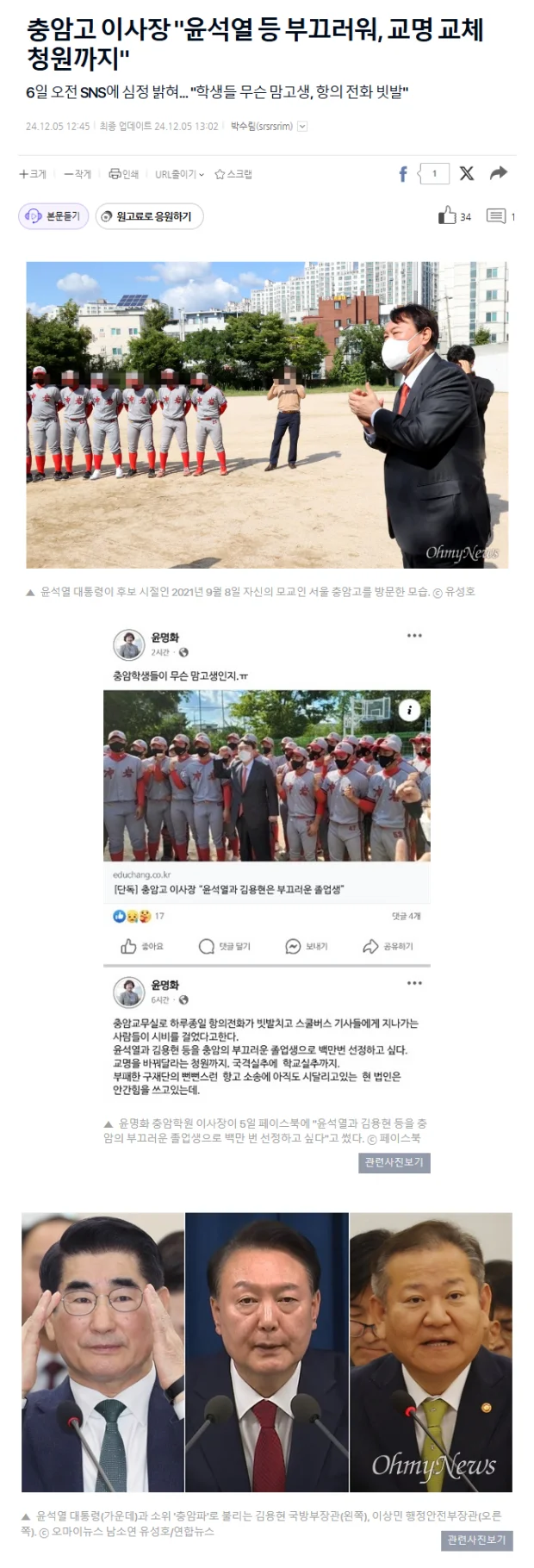View related photos under the three-portrait image
The width and height of the screenshot is (534, 1568).
click(478, 1540)
